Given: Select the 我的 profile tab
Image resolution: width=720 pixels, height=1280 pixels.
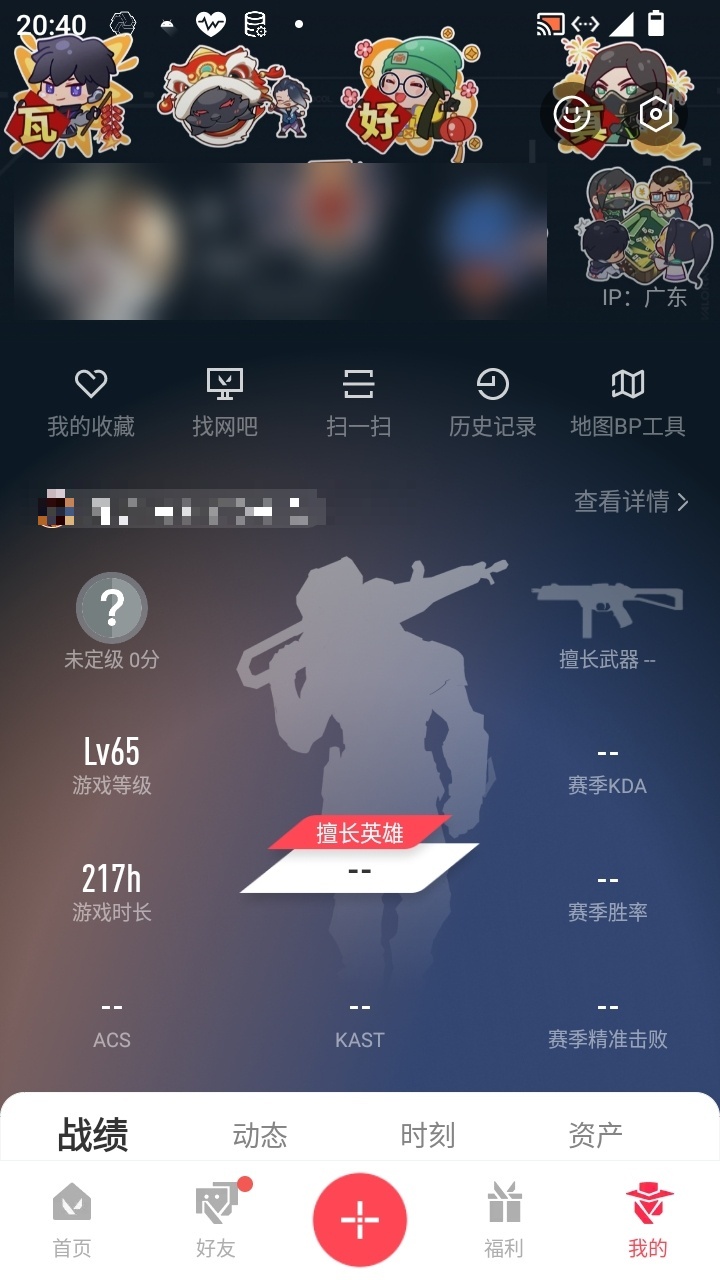Looking at the screenshot, I should tap(648, 1220).
